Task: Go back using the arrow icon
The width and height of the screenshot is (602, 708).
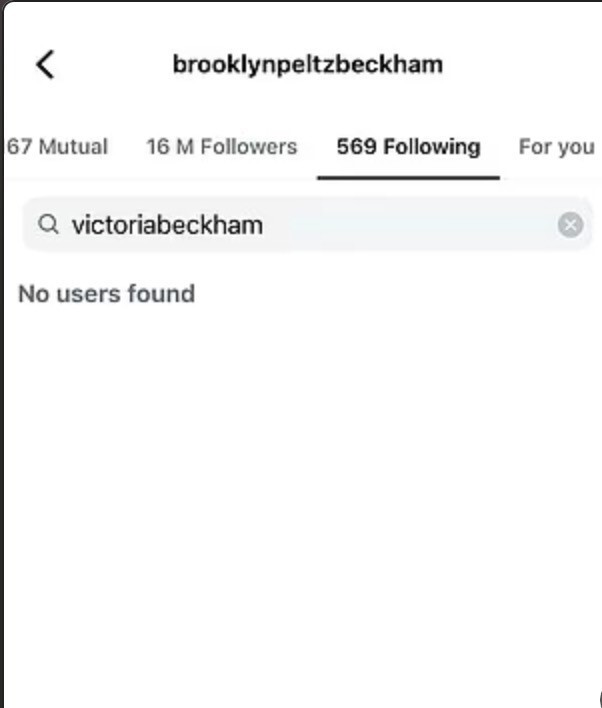Action: point(45,65)
